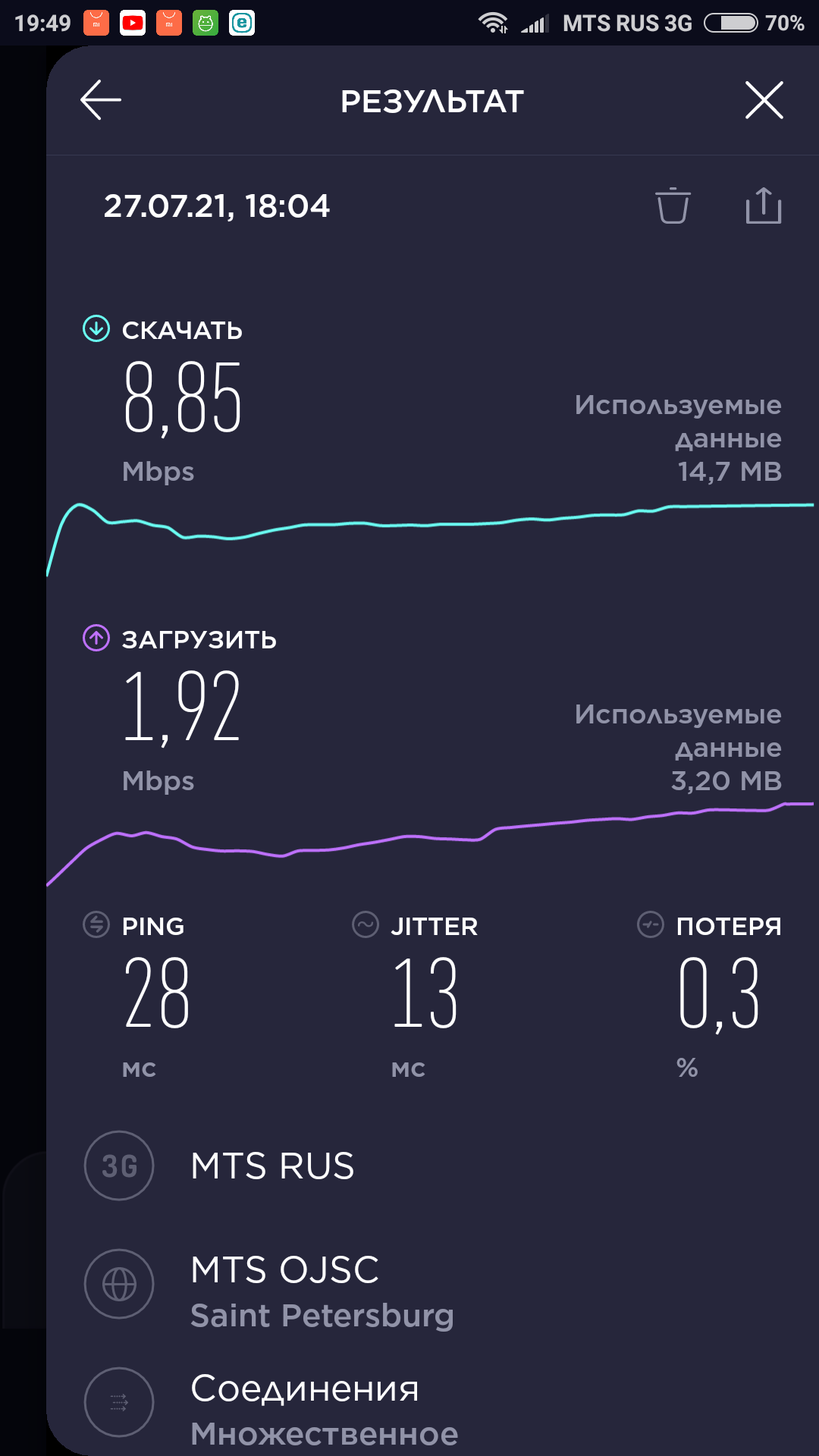Close the result screen

coord(764,100)
